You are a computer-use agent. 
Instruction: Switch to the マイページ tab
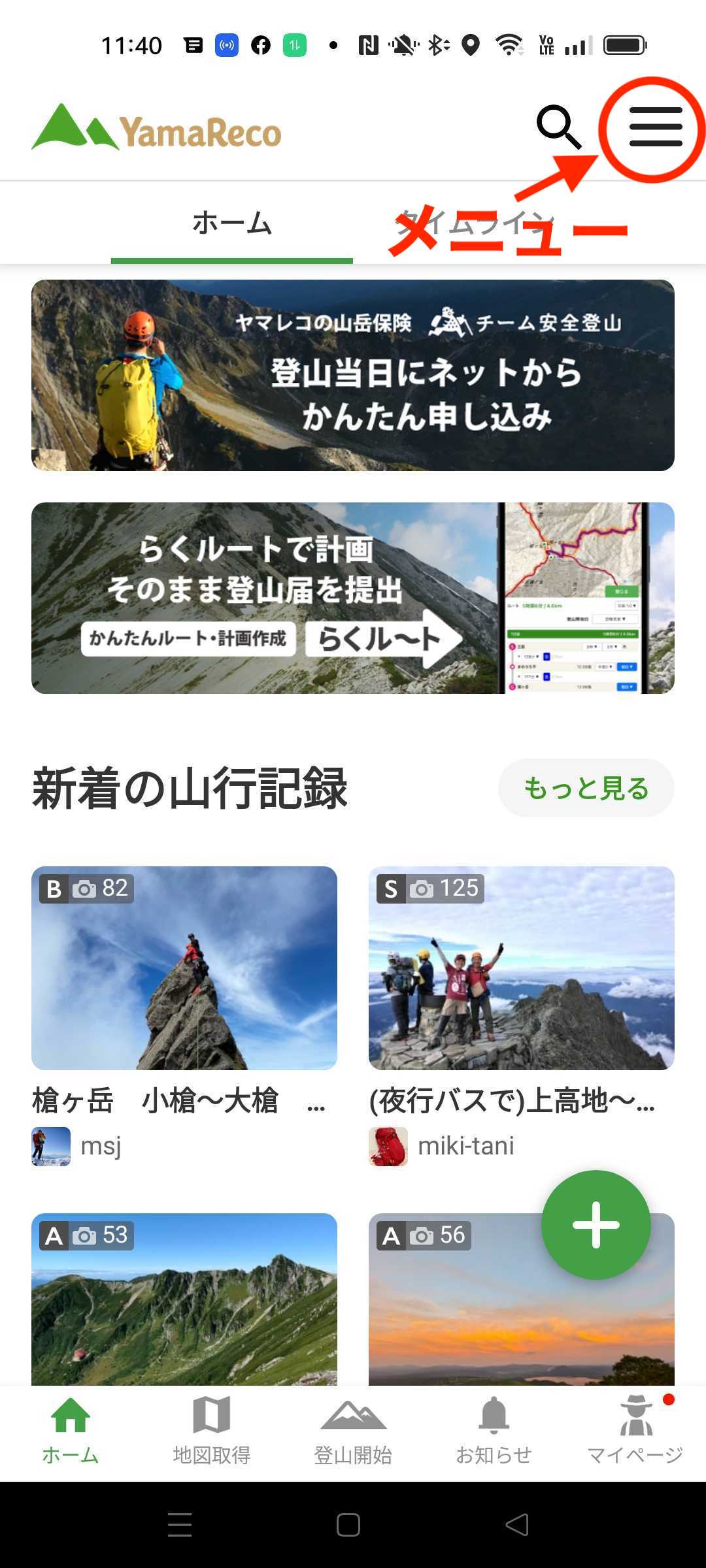pos(635,1432)
